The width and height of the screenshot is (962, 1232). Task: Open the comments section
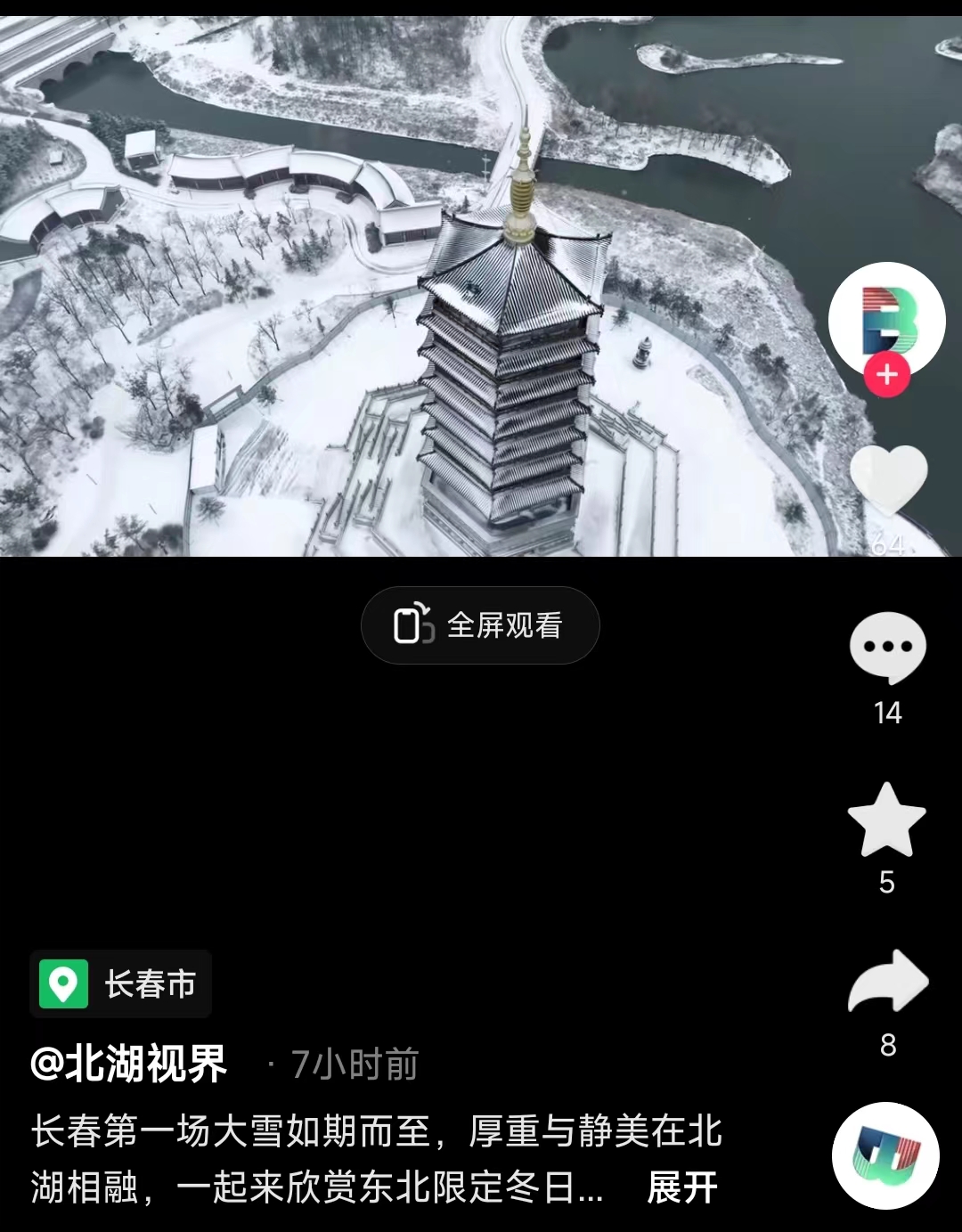click(x=887, y=648)
